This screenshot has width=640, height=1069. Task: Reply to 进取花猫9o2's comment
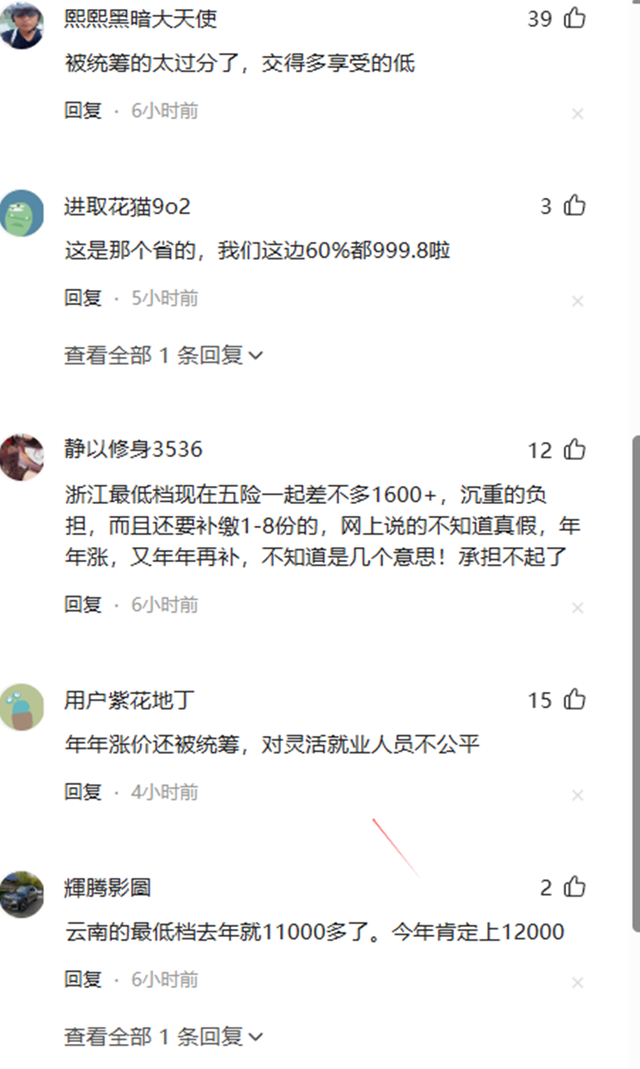[83, 298]
